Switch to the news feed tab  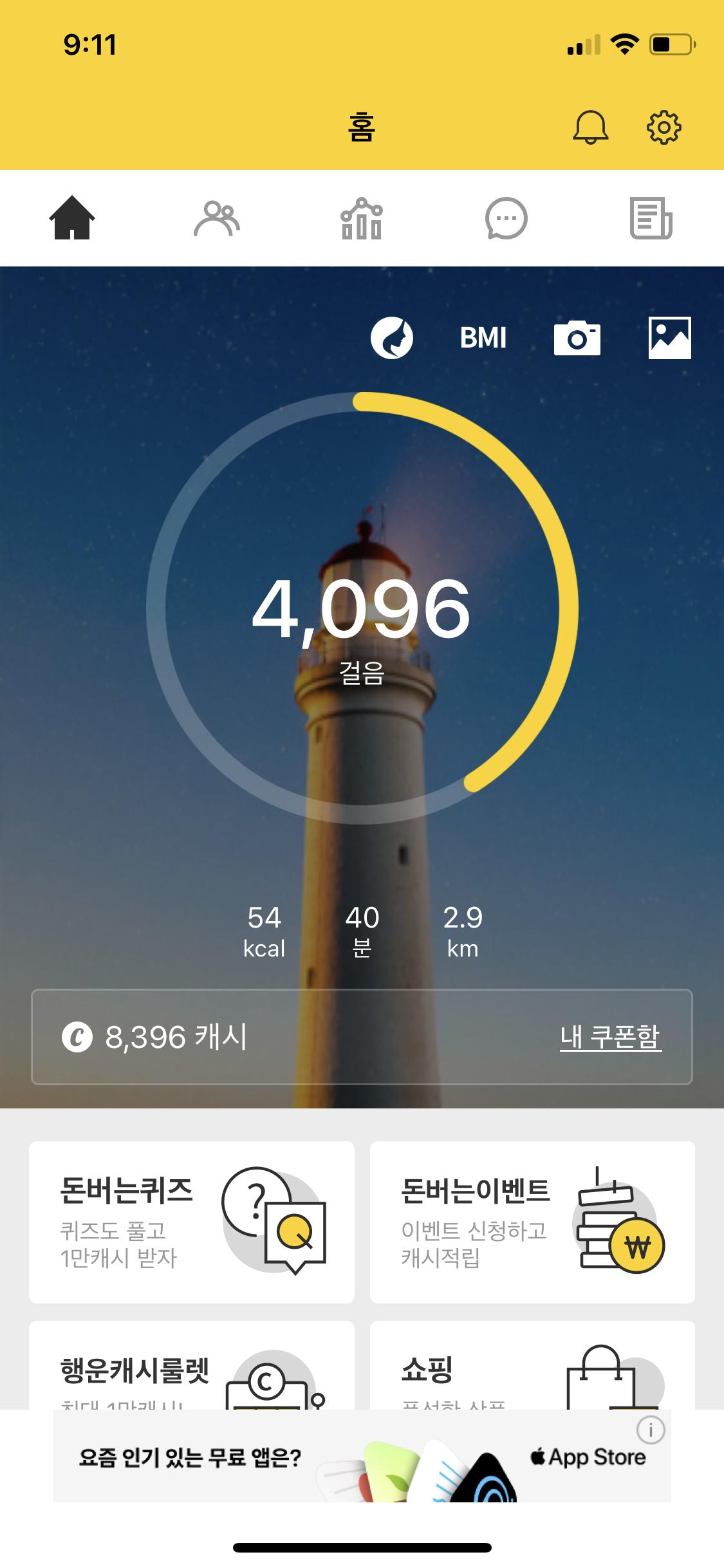click(x=651, y=219)
